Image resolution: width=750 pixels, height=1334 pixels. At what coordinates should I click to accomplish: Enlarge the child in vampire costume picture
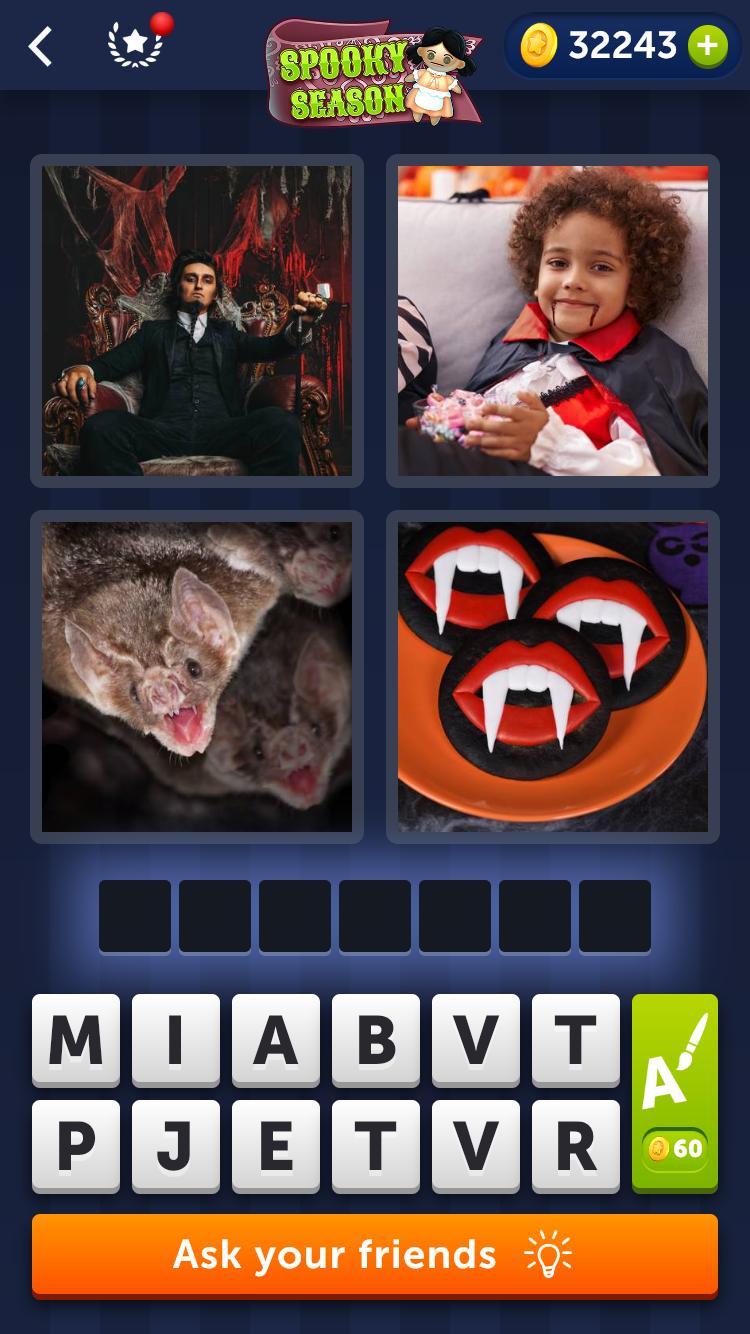point(553,321)
